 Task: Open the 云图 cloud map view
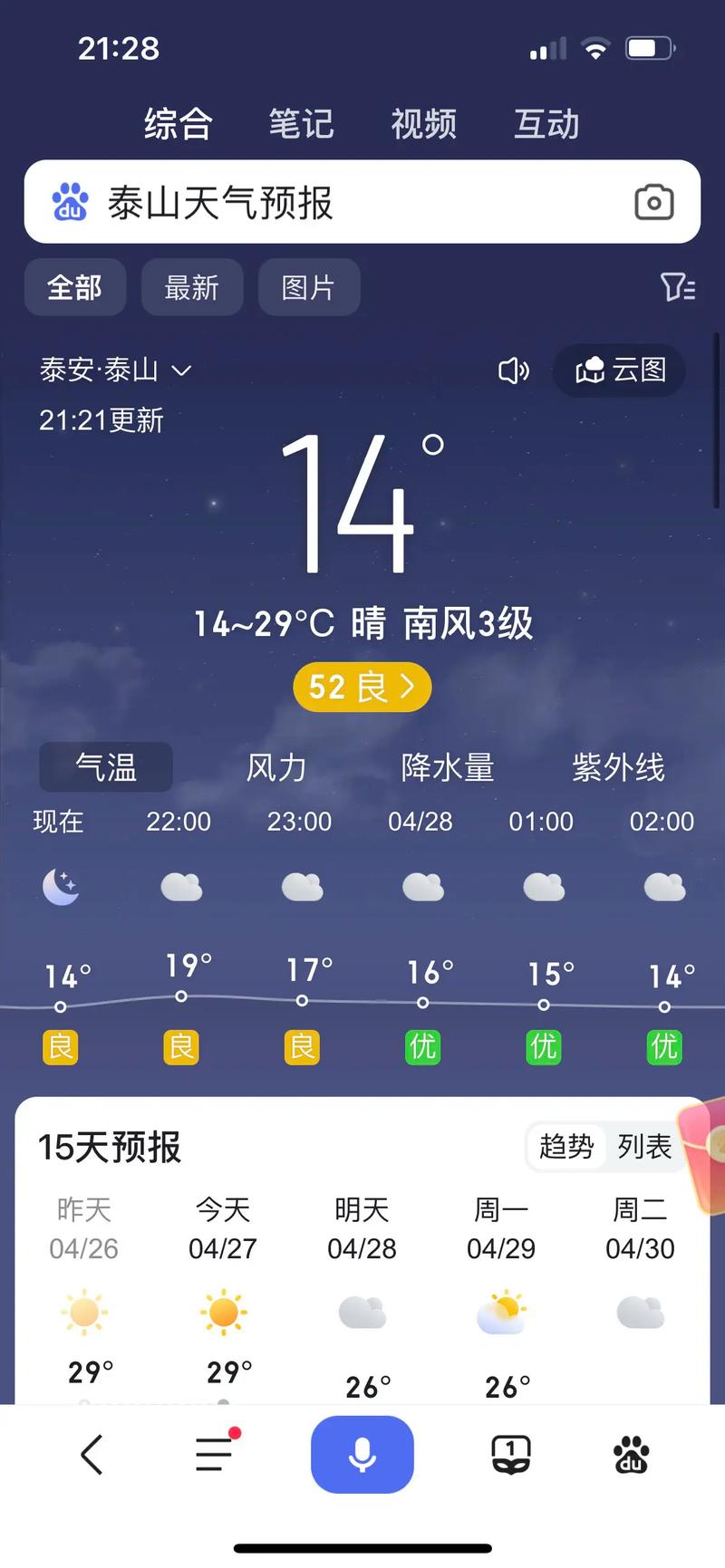(619, 370)
